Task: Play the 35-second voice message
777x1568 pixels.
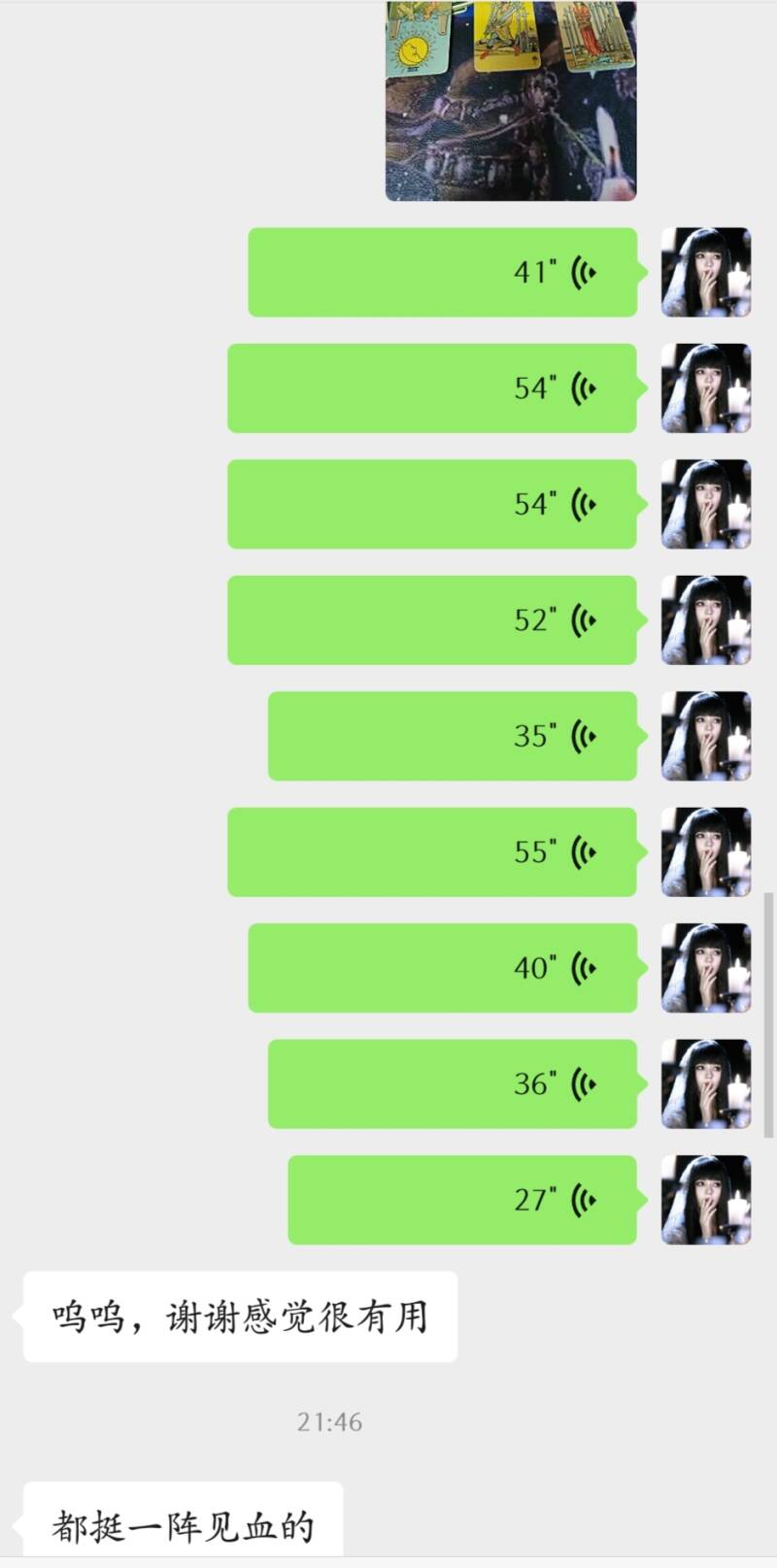Action: pyautogui.click(x=453, y=736)
